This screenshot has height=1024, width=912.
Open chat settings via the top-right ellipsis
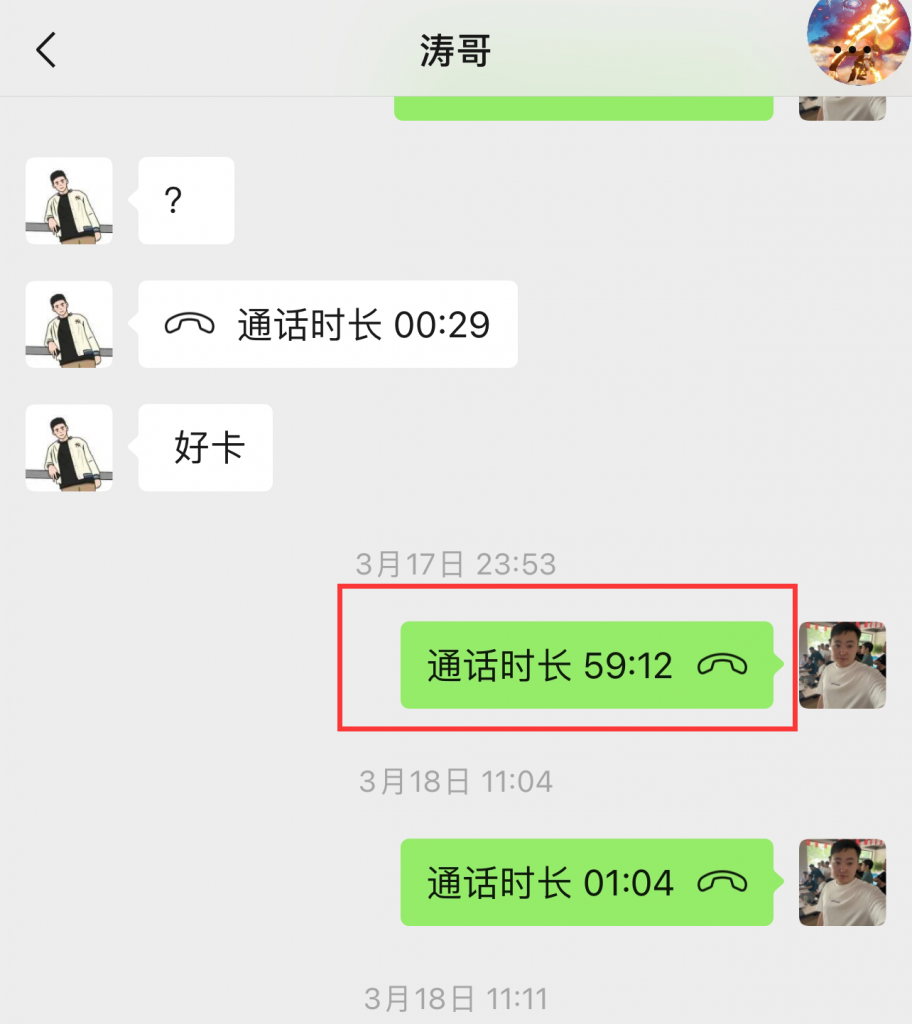click(x=852, y=48)
